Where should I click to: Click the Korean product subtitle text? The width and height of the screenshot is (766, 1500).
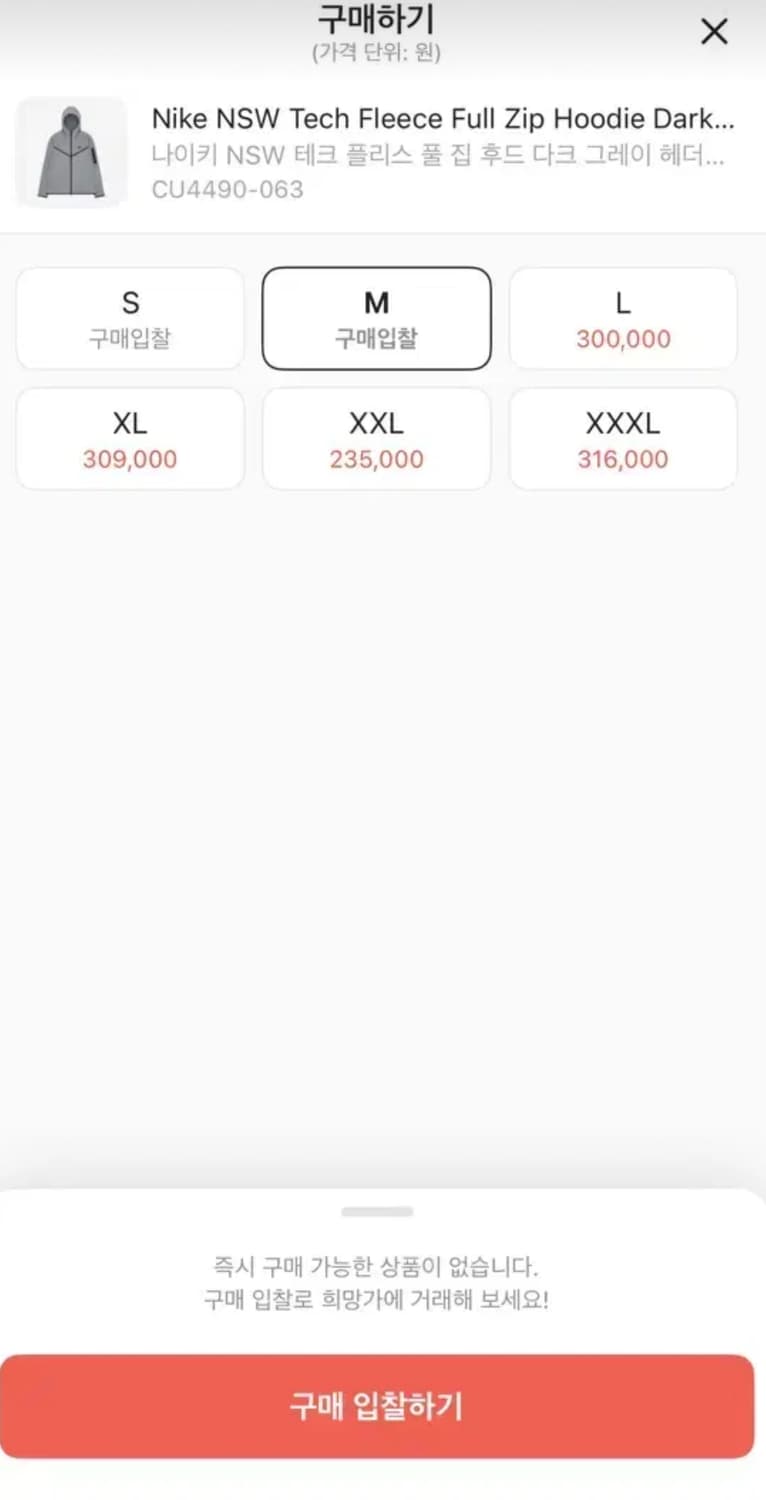click(440, 155)
